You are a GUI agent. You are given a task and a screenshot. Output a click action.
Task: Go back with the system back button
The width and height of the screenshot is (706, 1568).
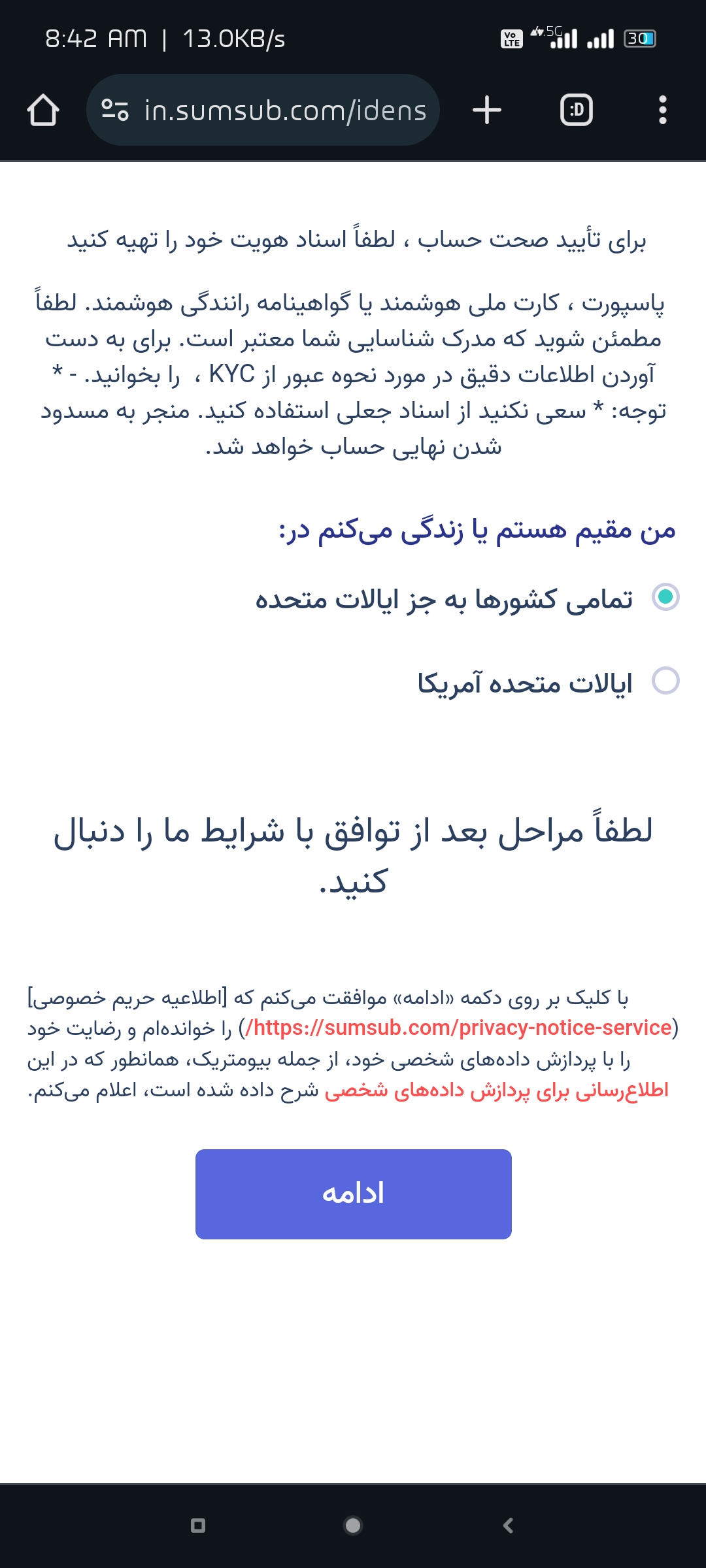508,1526
